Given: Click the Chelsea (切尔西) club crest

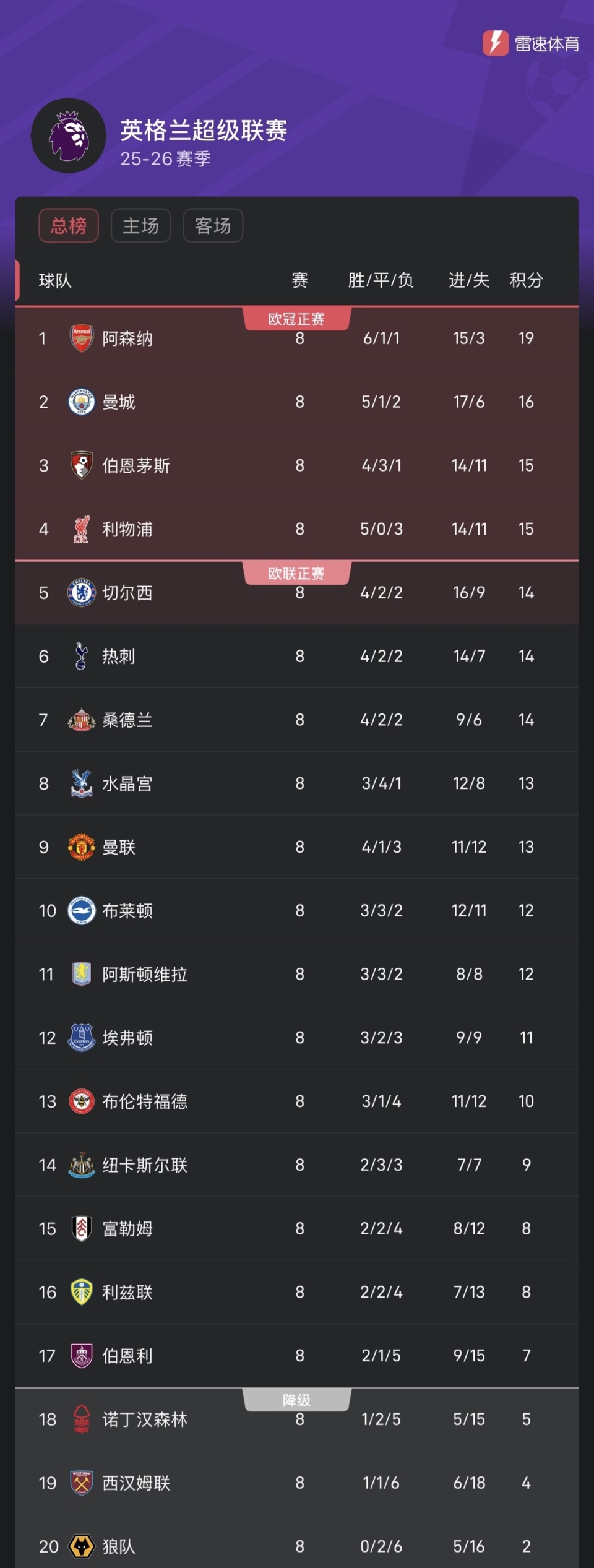Looking at the screenshot, I should click(82, 592).
